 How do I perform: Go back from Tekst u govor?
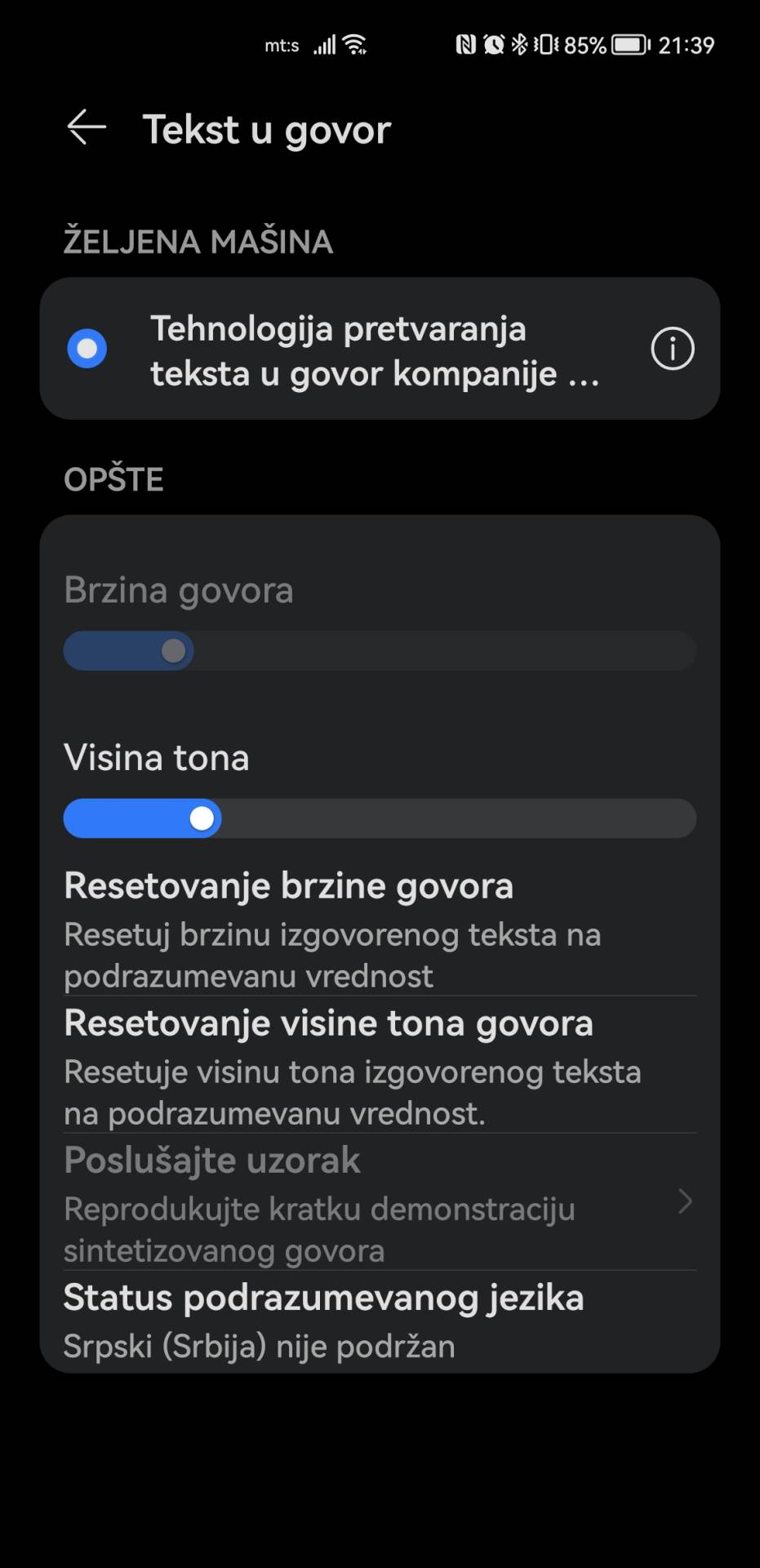coord(87,128)
